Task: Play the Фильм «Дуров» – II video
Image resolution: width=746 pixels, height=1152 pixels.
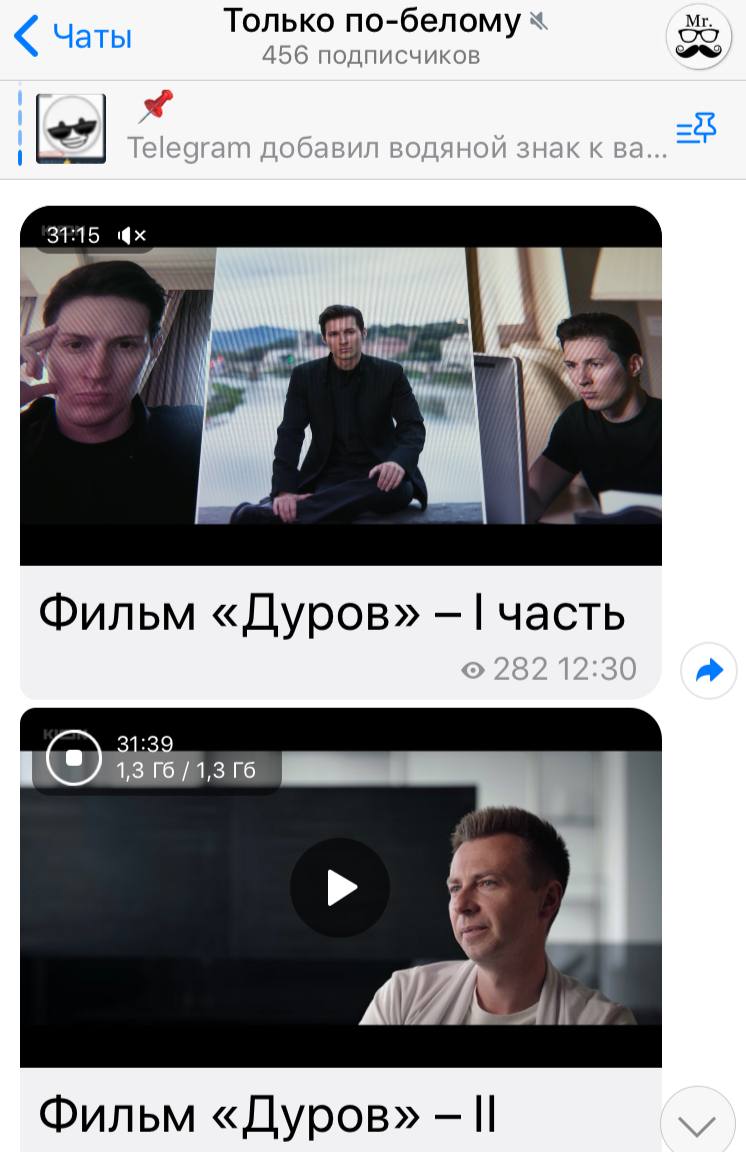Action: (x=340, y=887)
